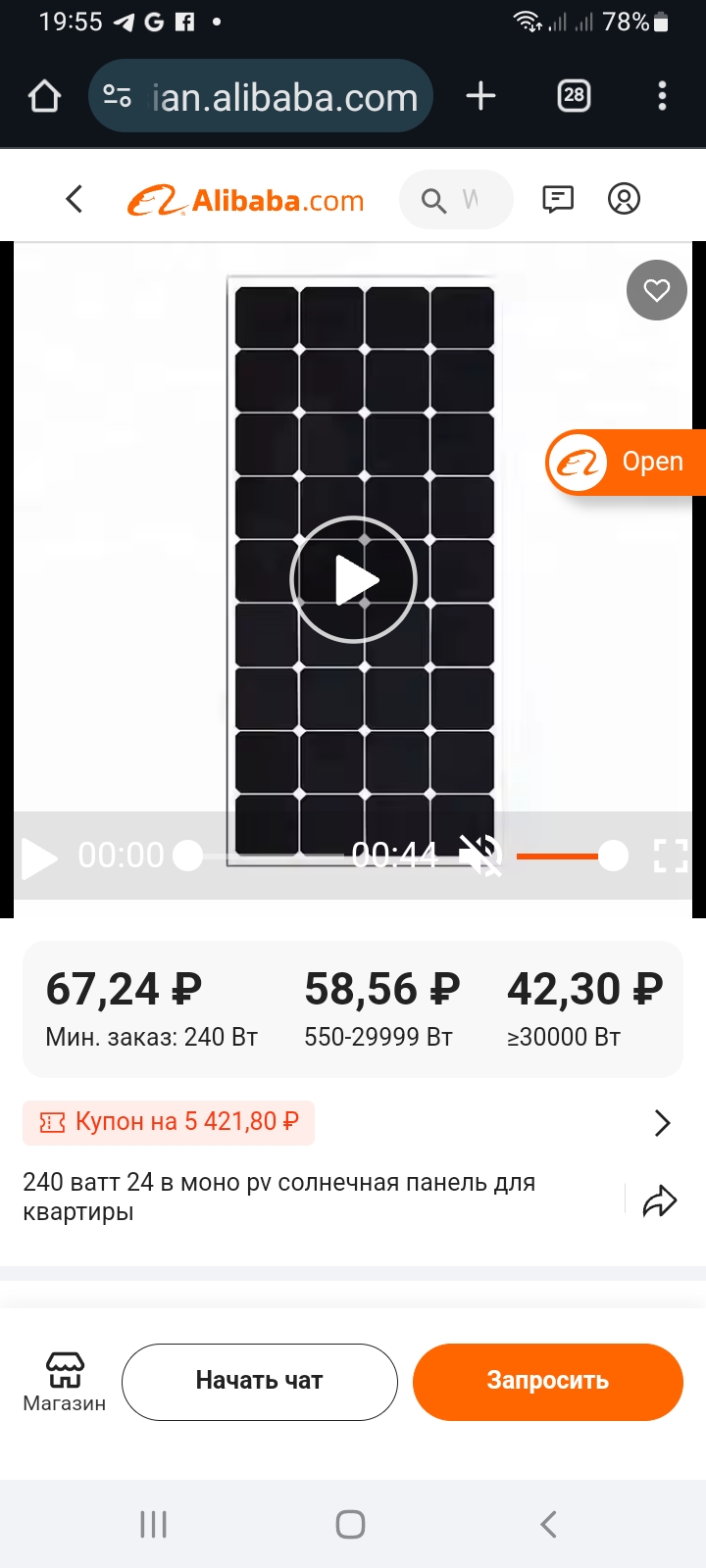
Task: Open the seller's Магазин page
Action: (65, 1382)
